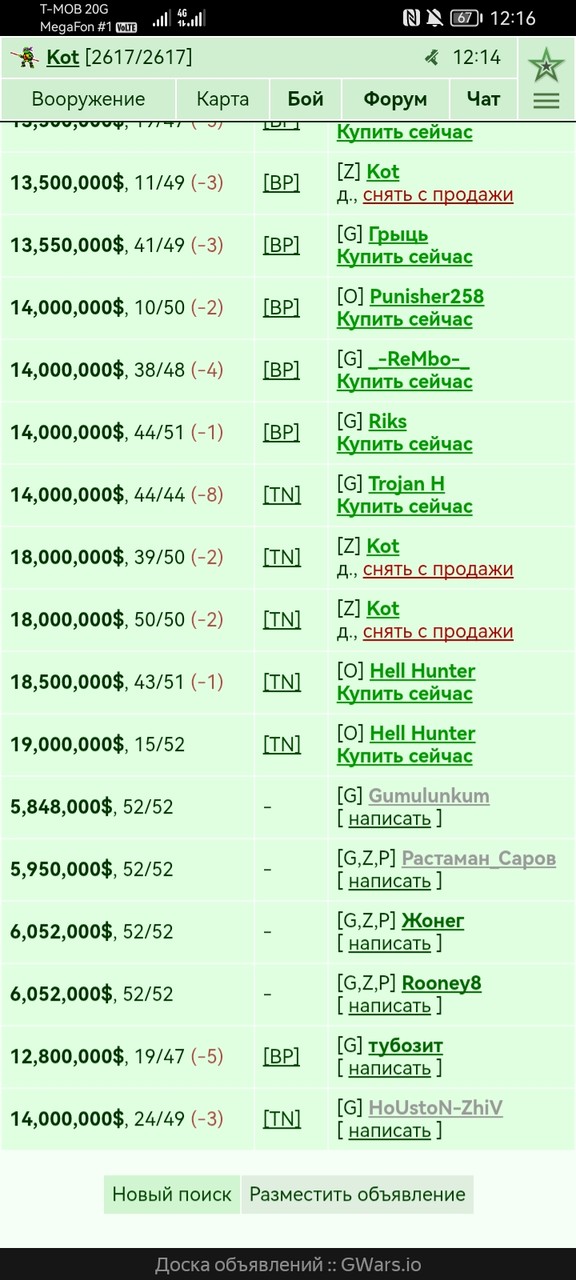The height and width of the screenshot is (1280, 576).
Task: Buy now from seller Грыць
Action: (404, 257)
